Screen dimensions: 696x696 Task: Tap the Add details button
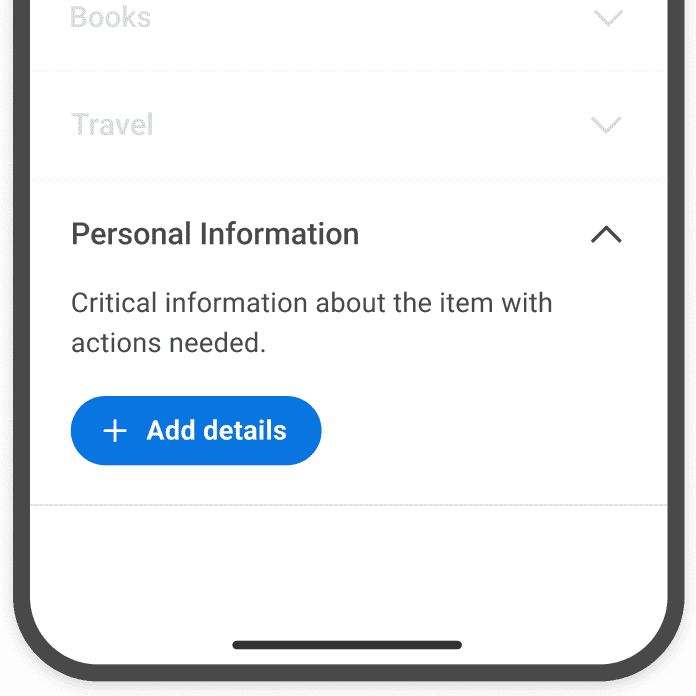click(x=196, y=431)
